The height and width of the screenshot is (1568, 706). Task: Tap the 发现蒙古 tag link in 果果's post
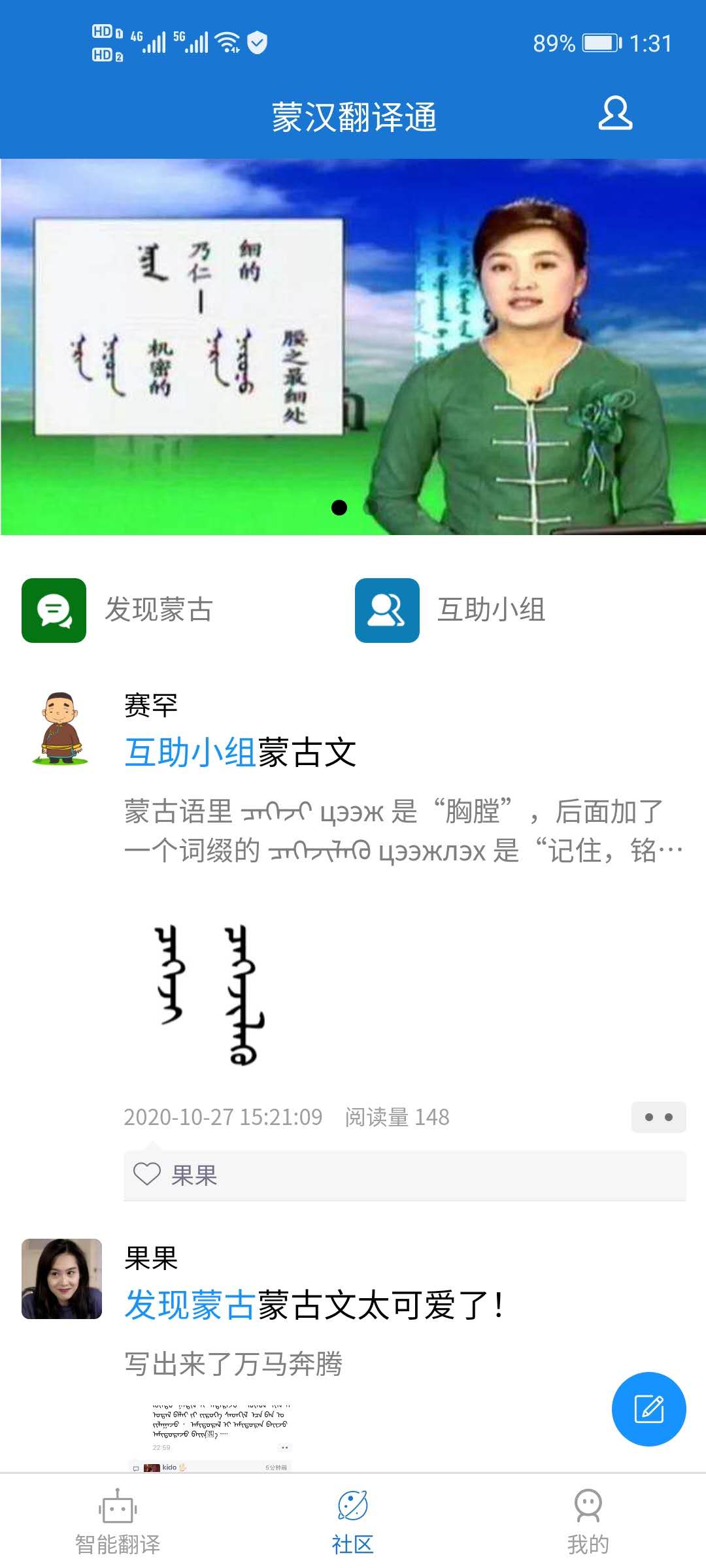(x=190, y=1305)
